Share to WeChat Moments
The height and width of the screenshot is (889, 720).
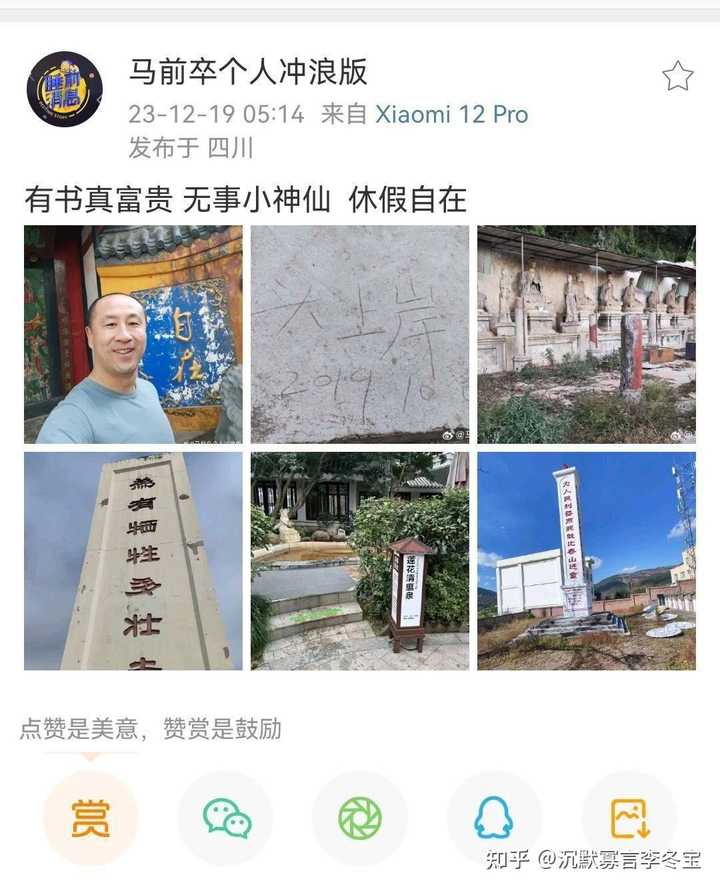point(360,818)
